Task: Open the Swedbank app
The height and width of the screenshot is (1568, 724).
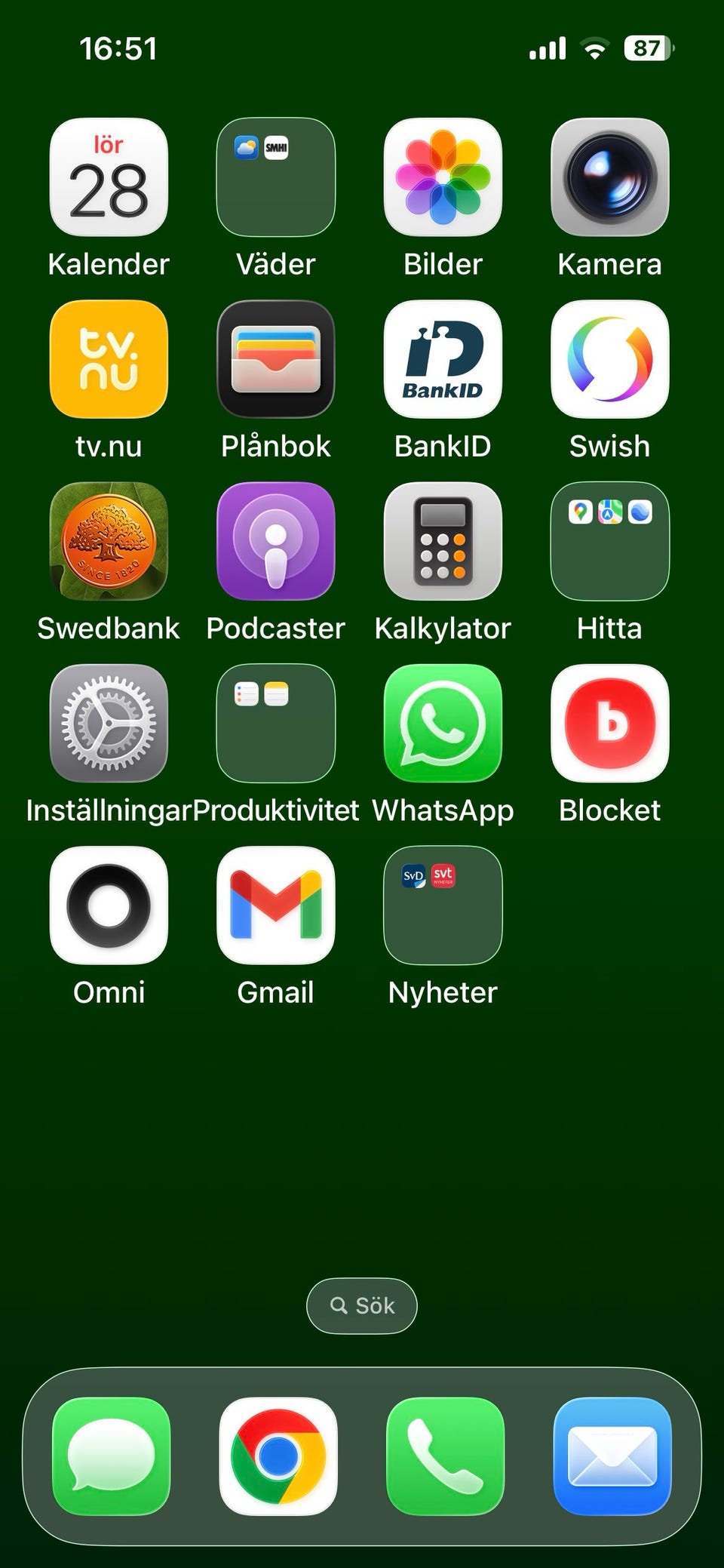Action: tap(109, 541)
